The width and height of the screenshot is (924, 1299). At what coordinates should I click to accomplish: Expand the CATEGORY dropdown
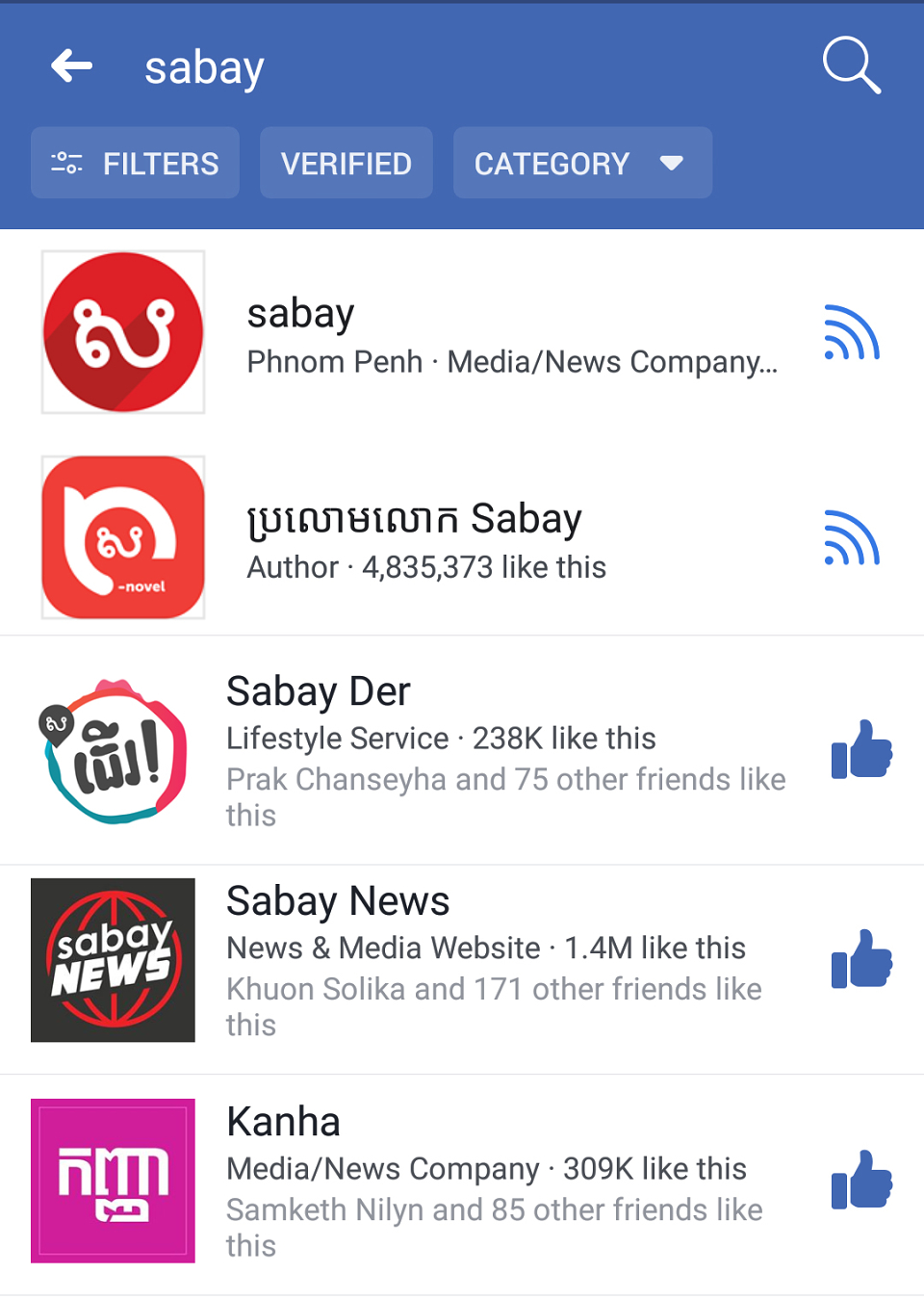[582, 163]
